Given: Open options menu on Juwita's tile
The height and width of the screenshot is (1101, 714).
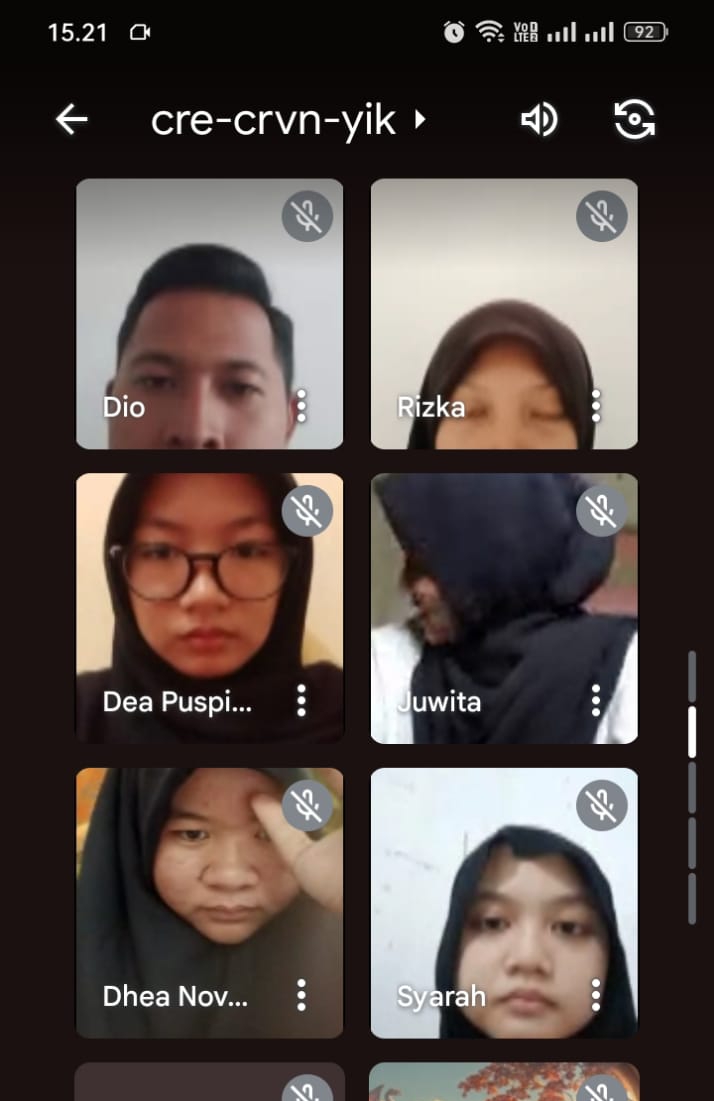Looking at the screenshot, I should pyautogui.click(x=596, y=700).
